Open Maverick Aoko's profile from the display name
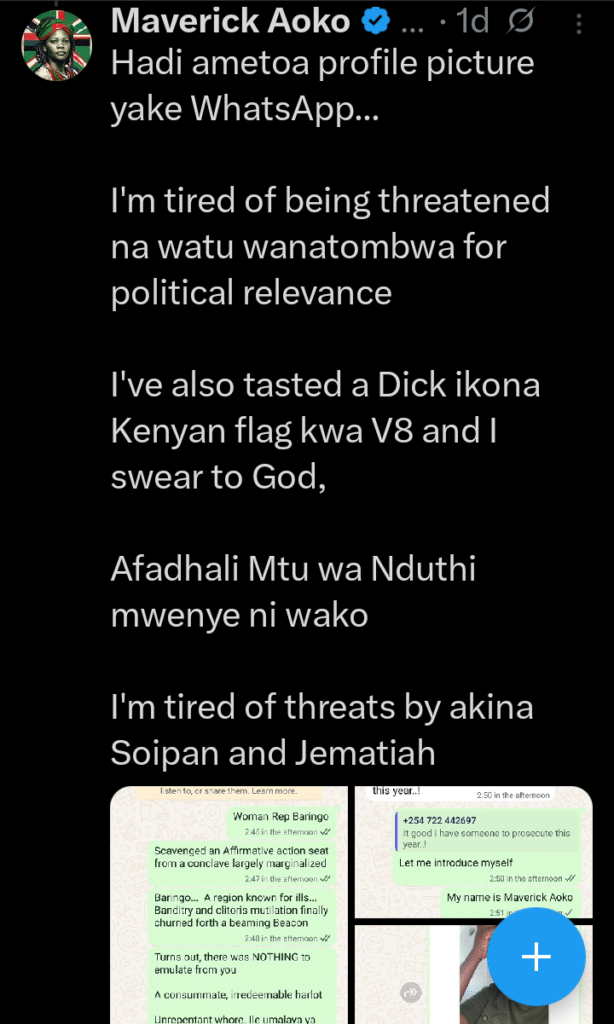 (x=230, y=20)
